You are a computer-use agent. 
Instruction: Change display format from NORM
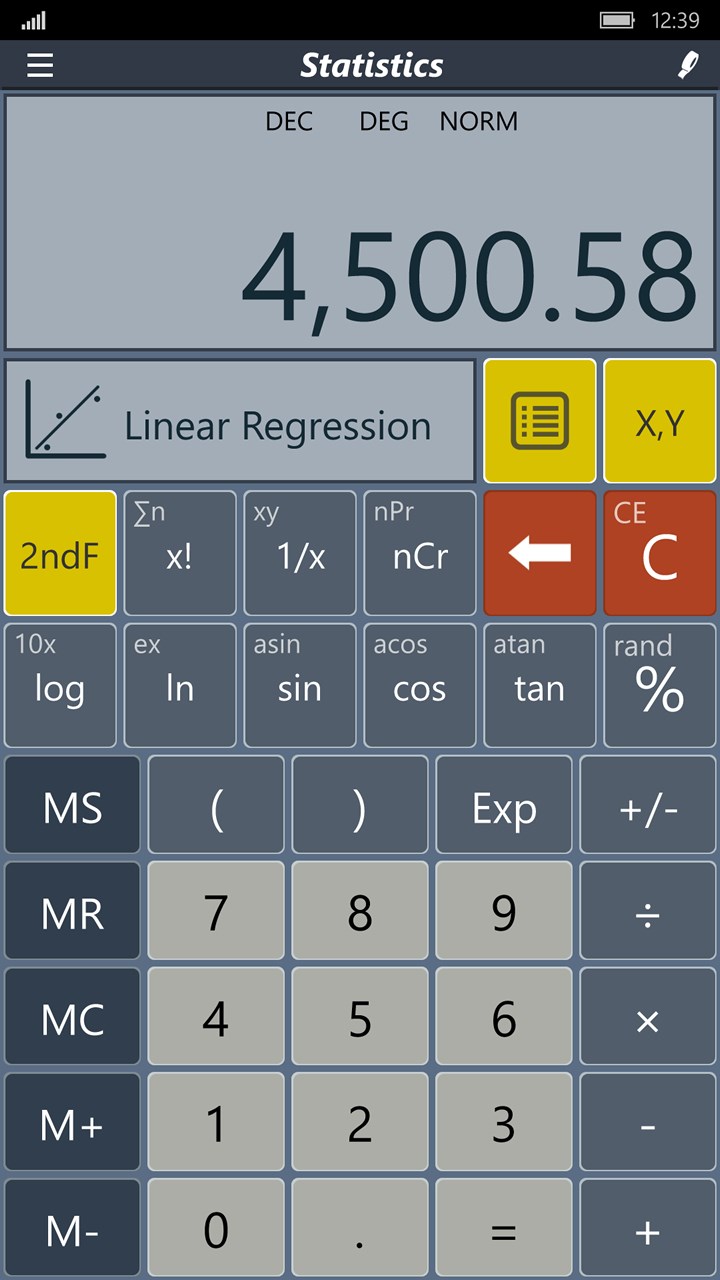click(x=478, y=121)
